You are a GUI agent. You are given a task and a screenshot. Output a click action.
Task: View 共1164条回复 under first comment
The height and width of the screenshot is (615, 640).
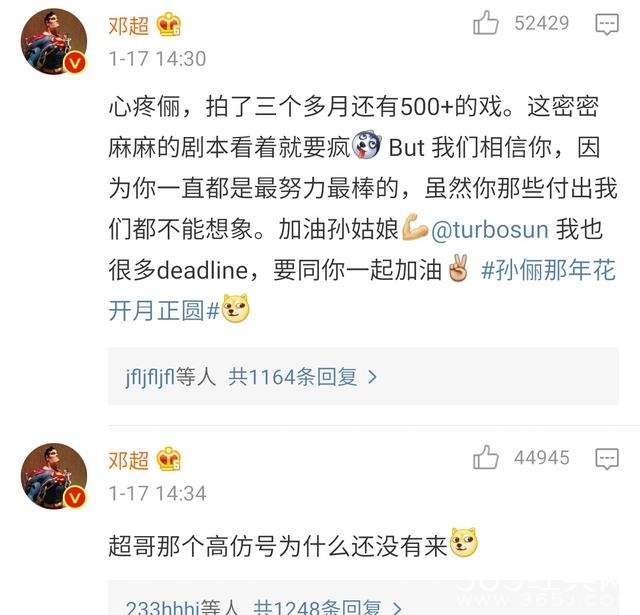click(x=302, y=376)
